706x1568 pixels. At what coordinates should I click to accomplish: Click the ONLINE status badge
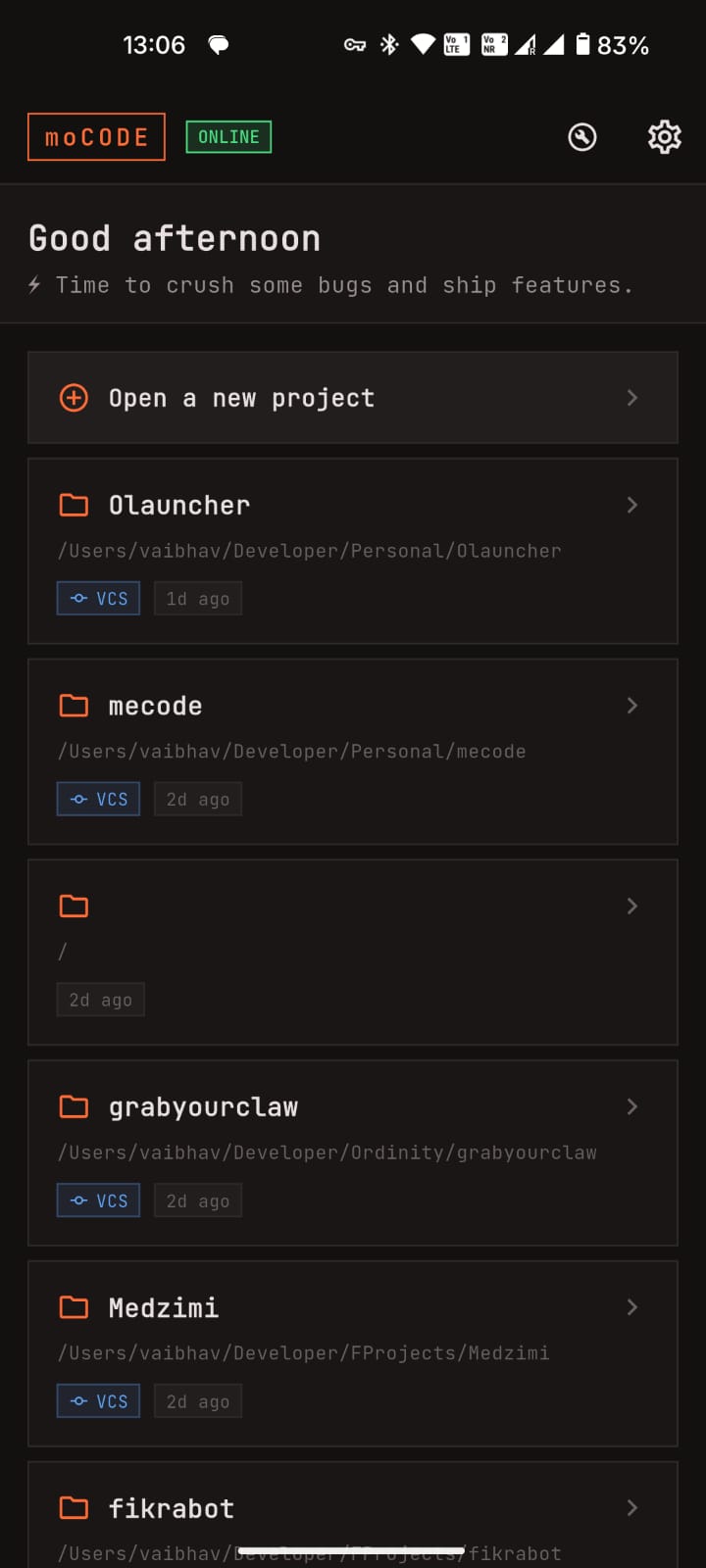tap(228, 136)
